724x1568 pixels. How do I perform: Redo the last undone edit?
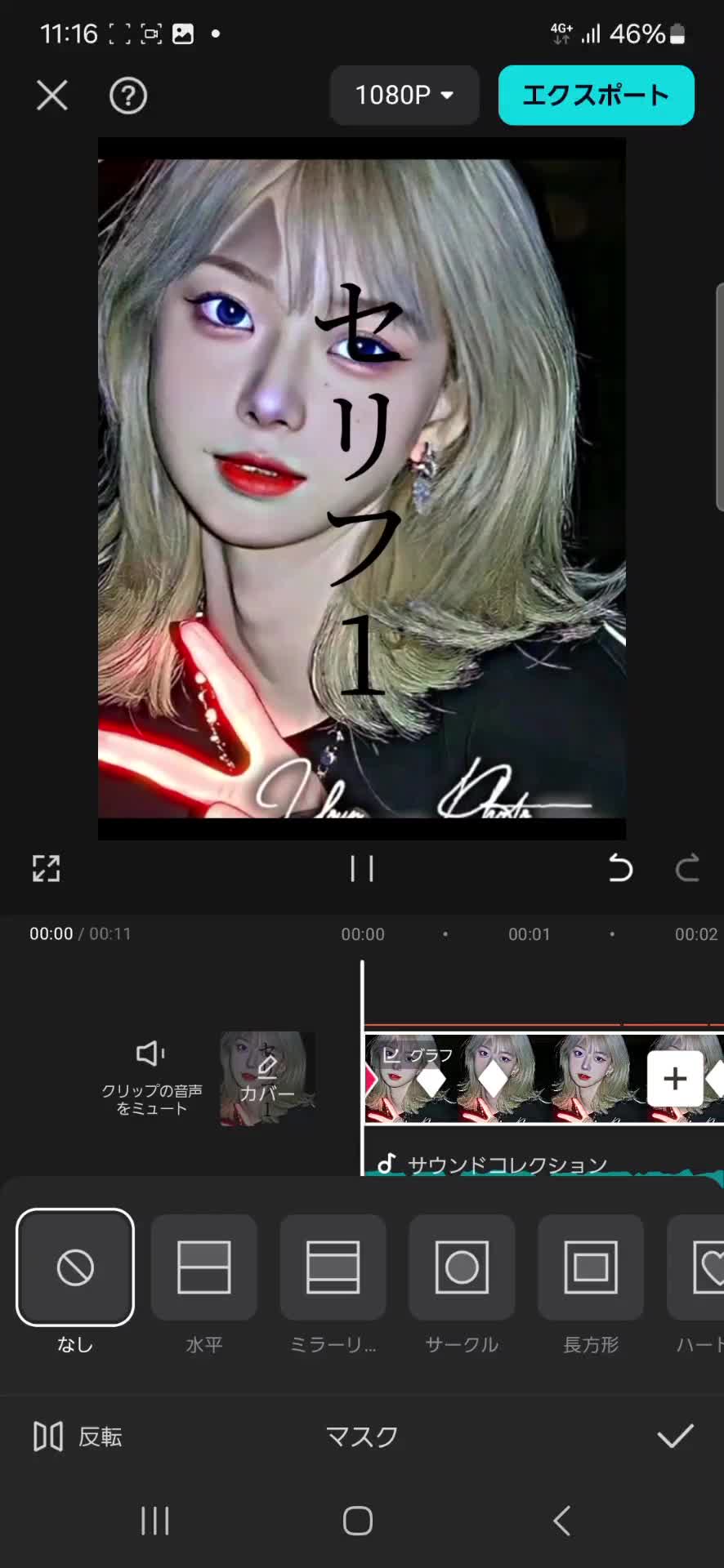(x=687, y=868)
